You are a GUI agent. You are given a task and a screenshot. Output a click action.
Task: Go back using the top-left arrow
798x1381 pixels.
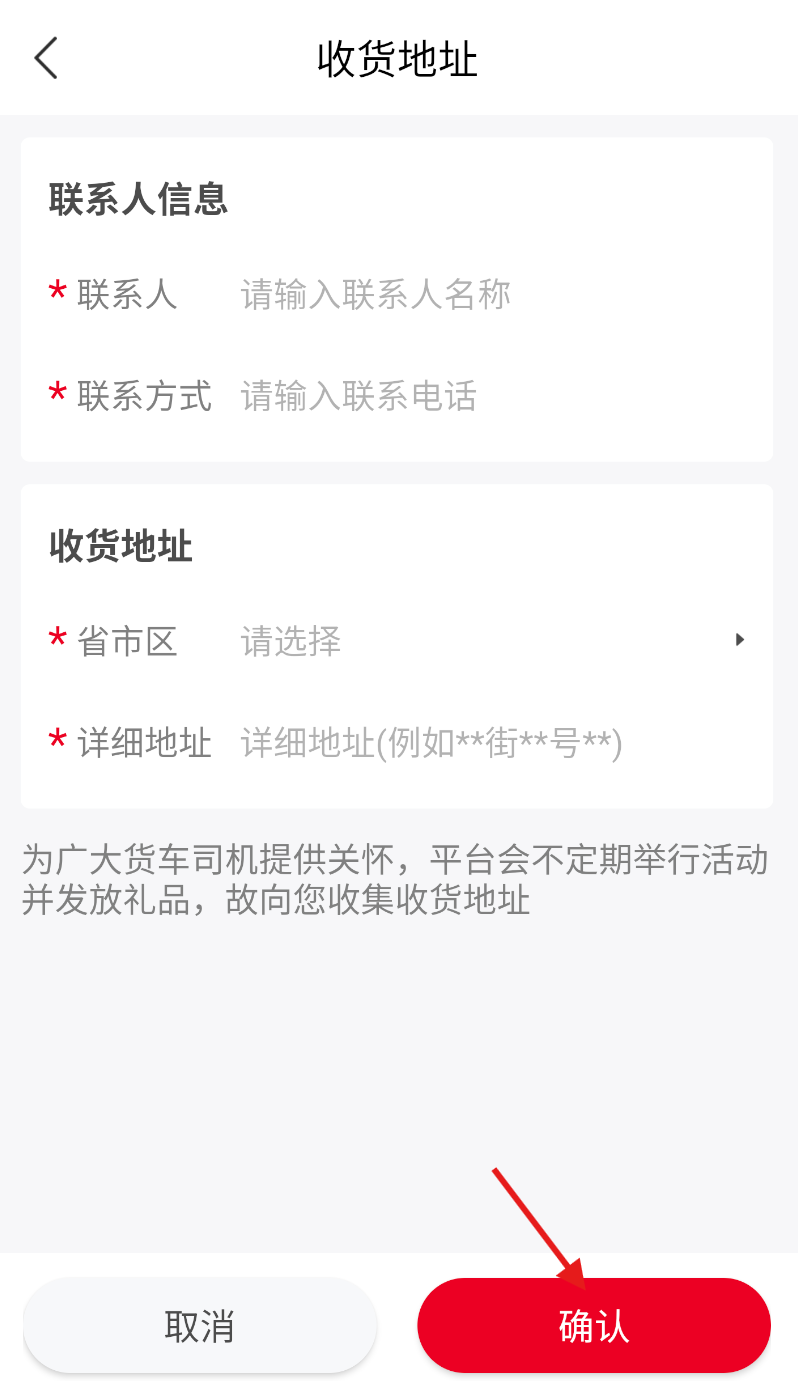[x=46, y=58]
